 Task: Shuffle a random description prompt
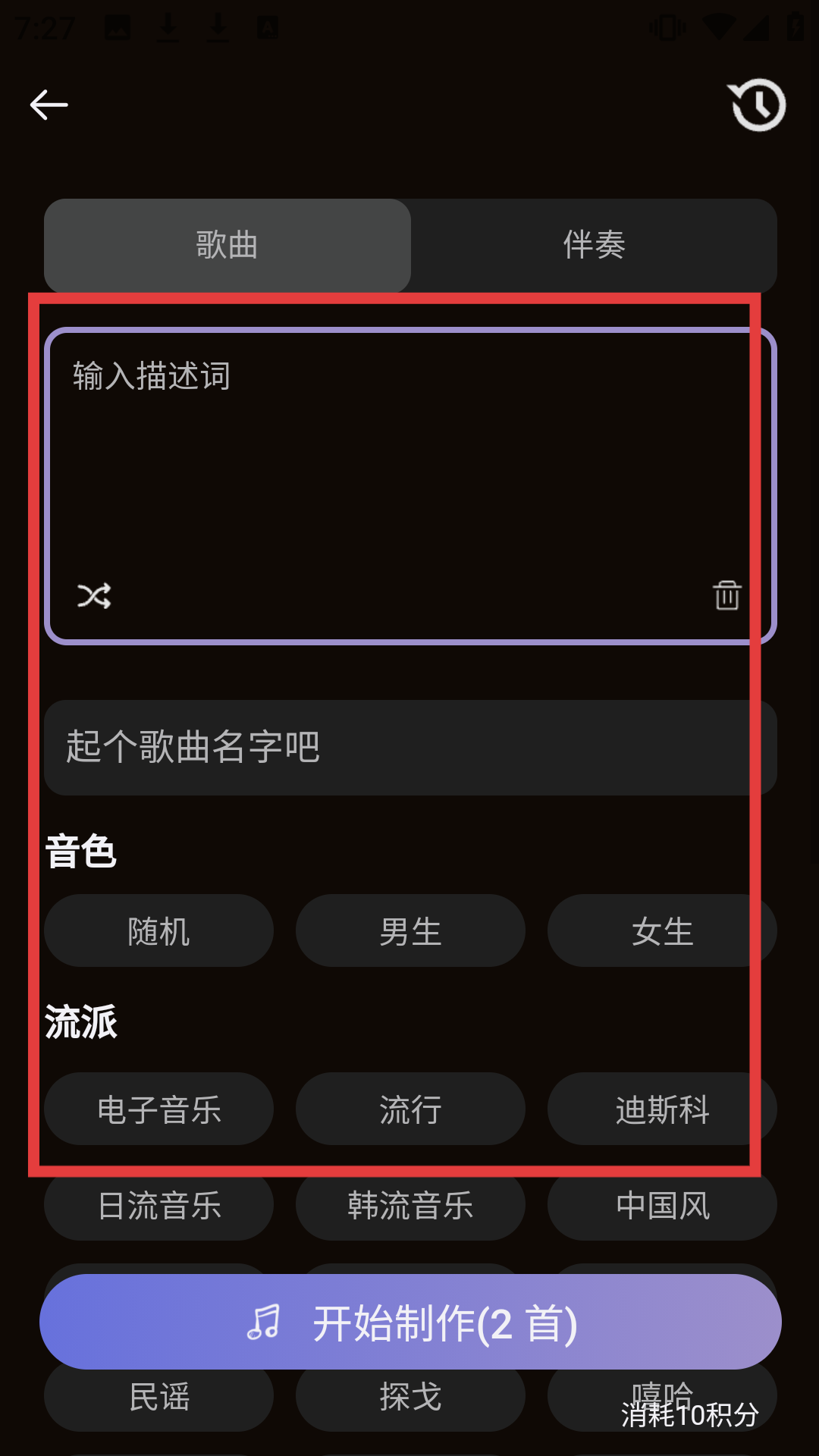pos(94,595)
